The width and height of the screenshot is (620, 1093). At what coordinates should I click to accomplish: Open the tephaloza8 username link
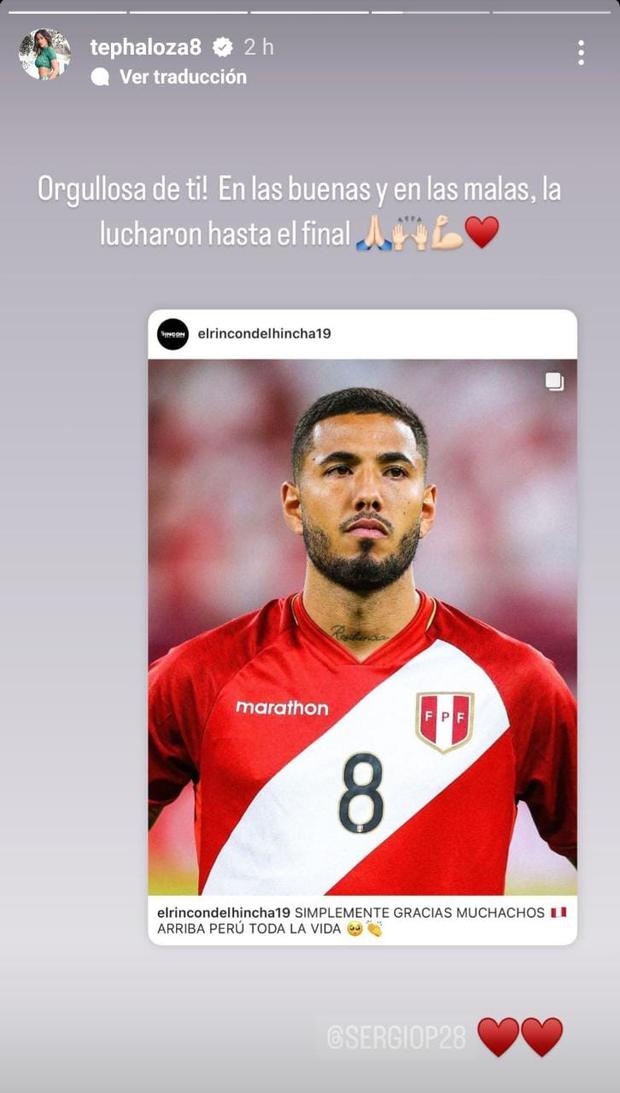click(x=146, y=47)
